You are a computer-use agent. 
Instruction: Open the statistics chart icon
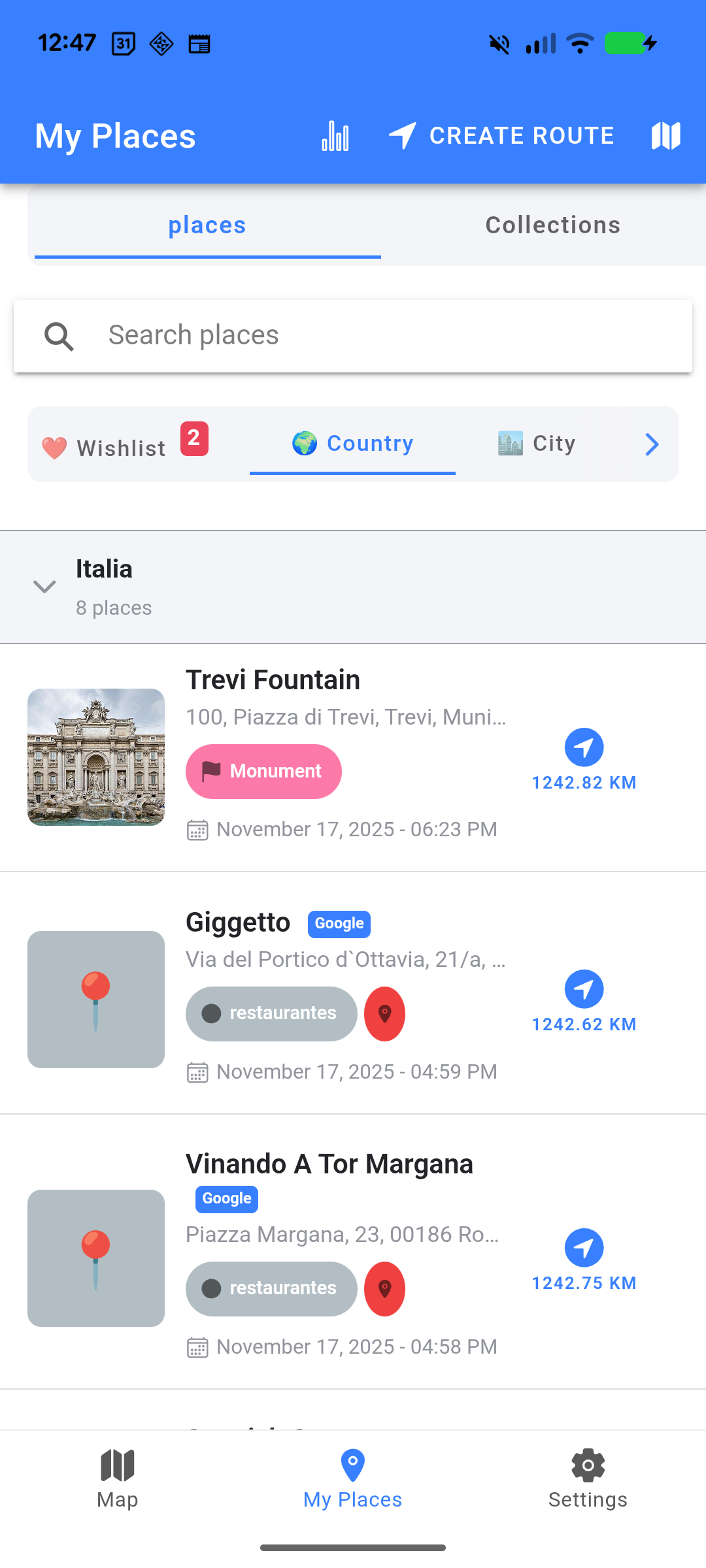335,136
